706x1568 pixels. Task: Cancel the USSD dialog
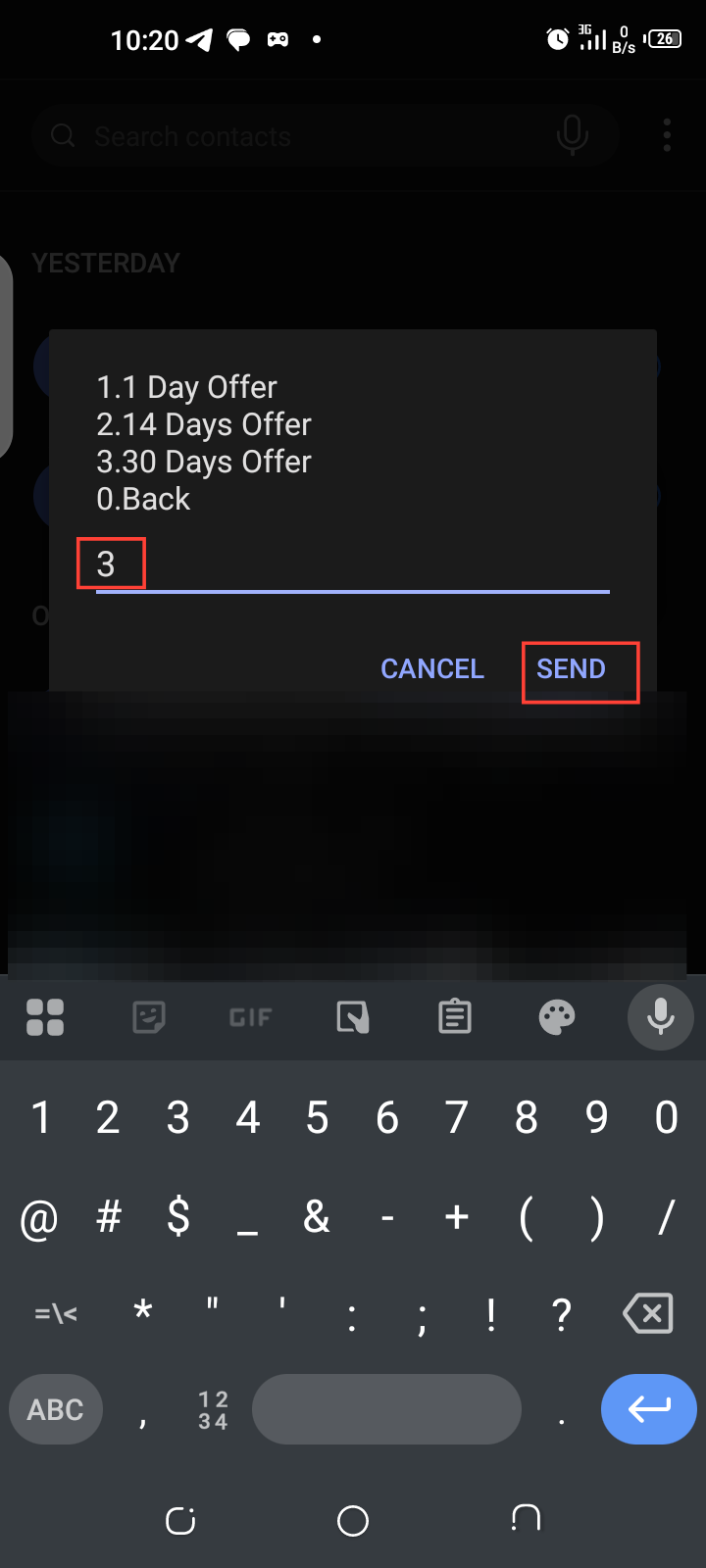(x=432, y=669)
